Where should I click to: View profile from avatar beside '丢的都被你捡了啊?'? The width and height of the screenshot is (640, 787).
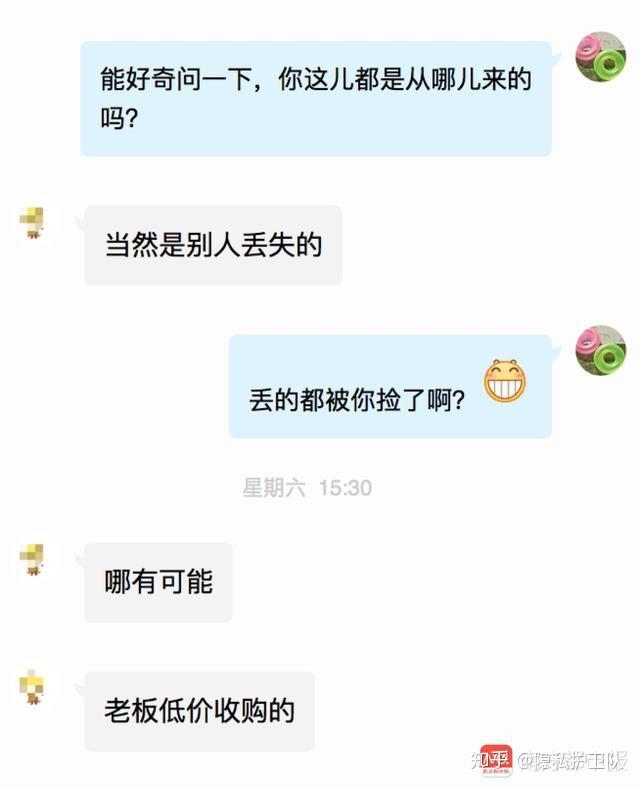point(600,350)
